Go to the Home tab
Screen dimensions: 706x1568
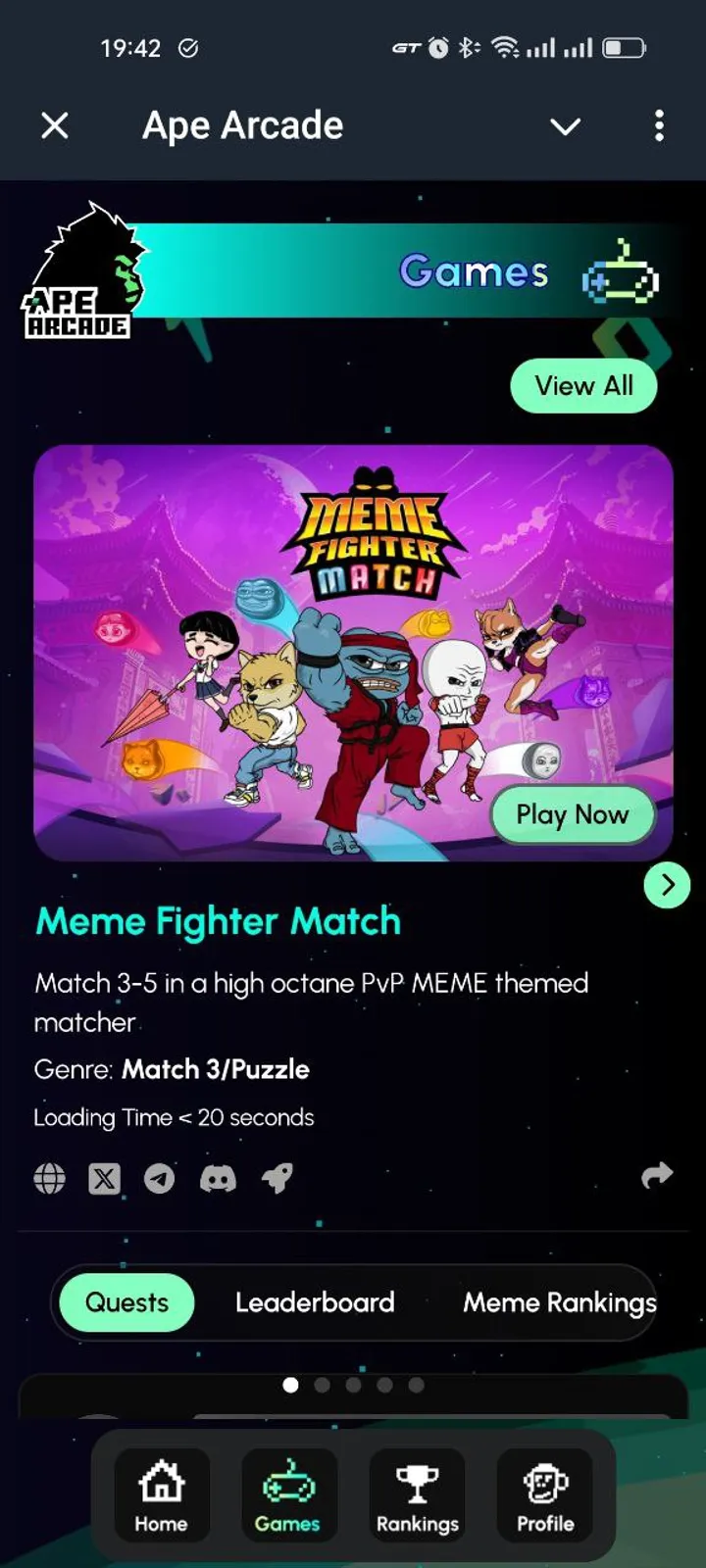click(x=161, y=1496)
